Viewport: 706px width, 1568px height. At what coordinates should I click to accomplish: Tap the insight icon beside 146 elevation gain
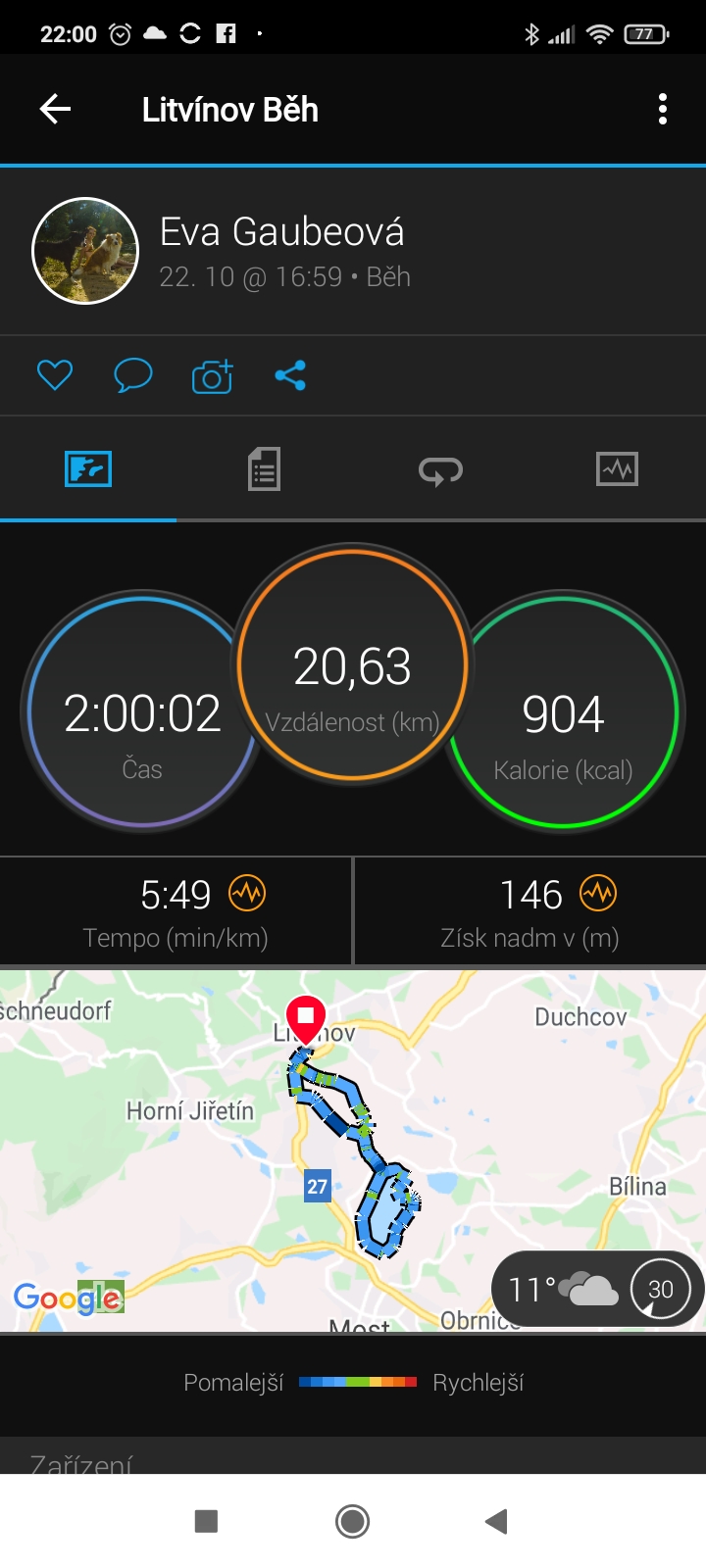(x=598, y=893)
